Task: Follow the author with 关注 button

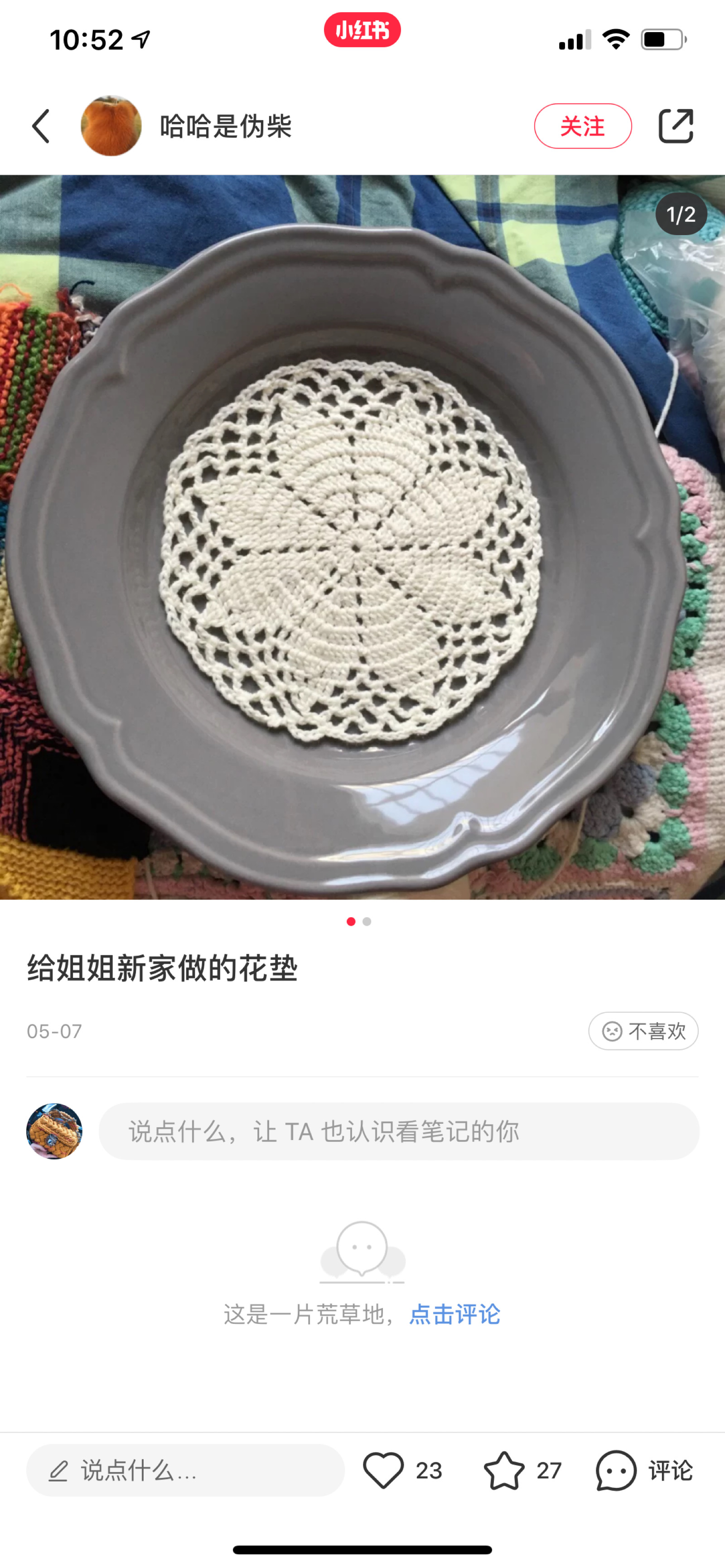Action: pos(583,126)
